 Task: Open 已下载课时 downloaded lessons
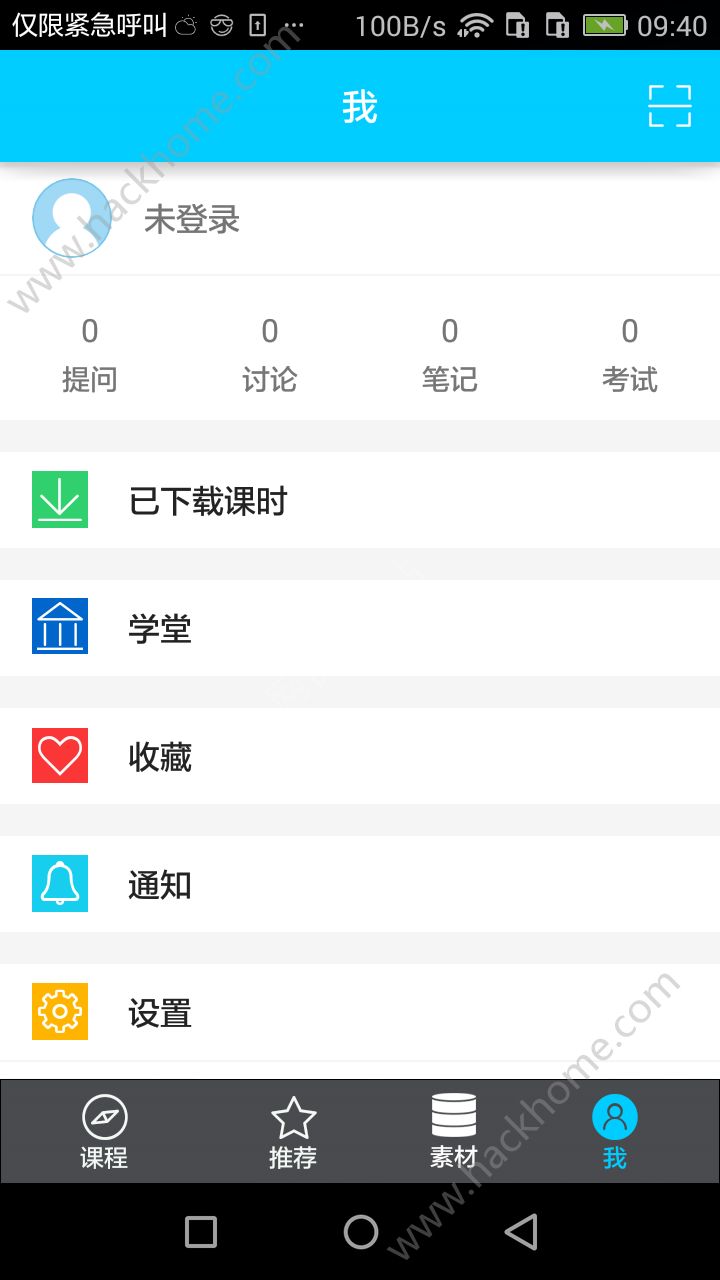tap(360, 500)
